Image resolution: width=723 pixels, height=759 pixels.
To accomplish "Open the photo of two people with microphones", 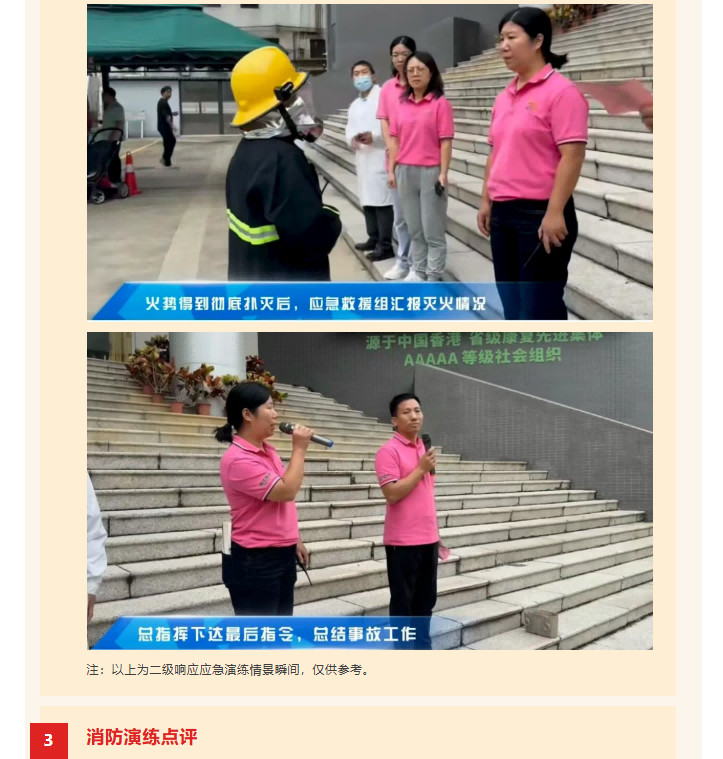I will (369, 490).
